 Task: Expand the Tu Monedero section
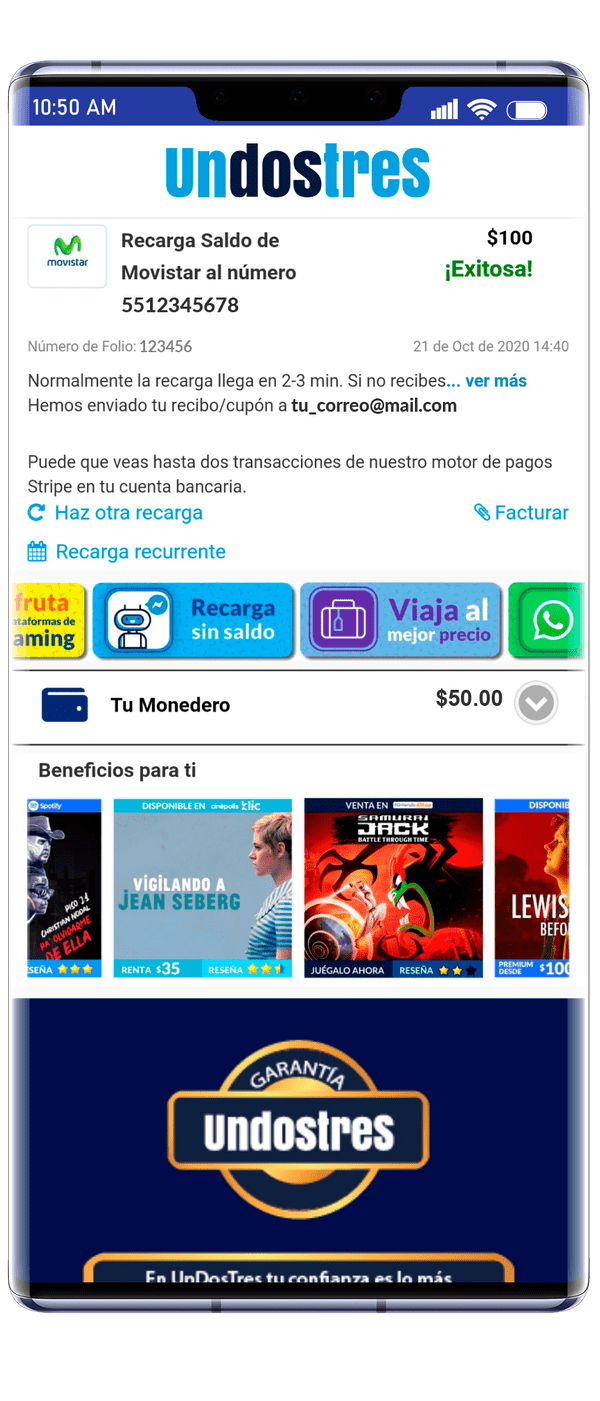536,704
